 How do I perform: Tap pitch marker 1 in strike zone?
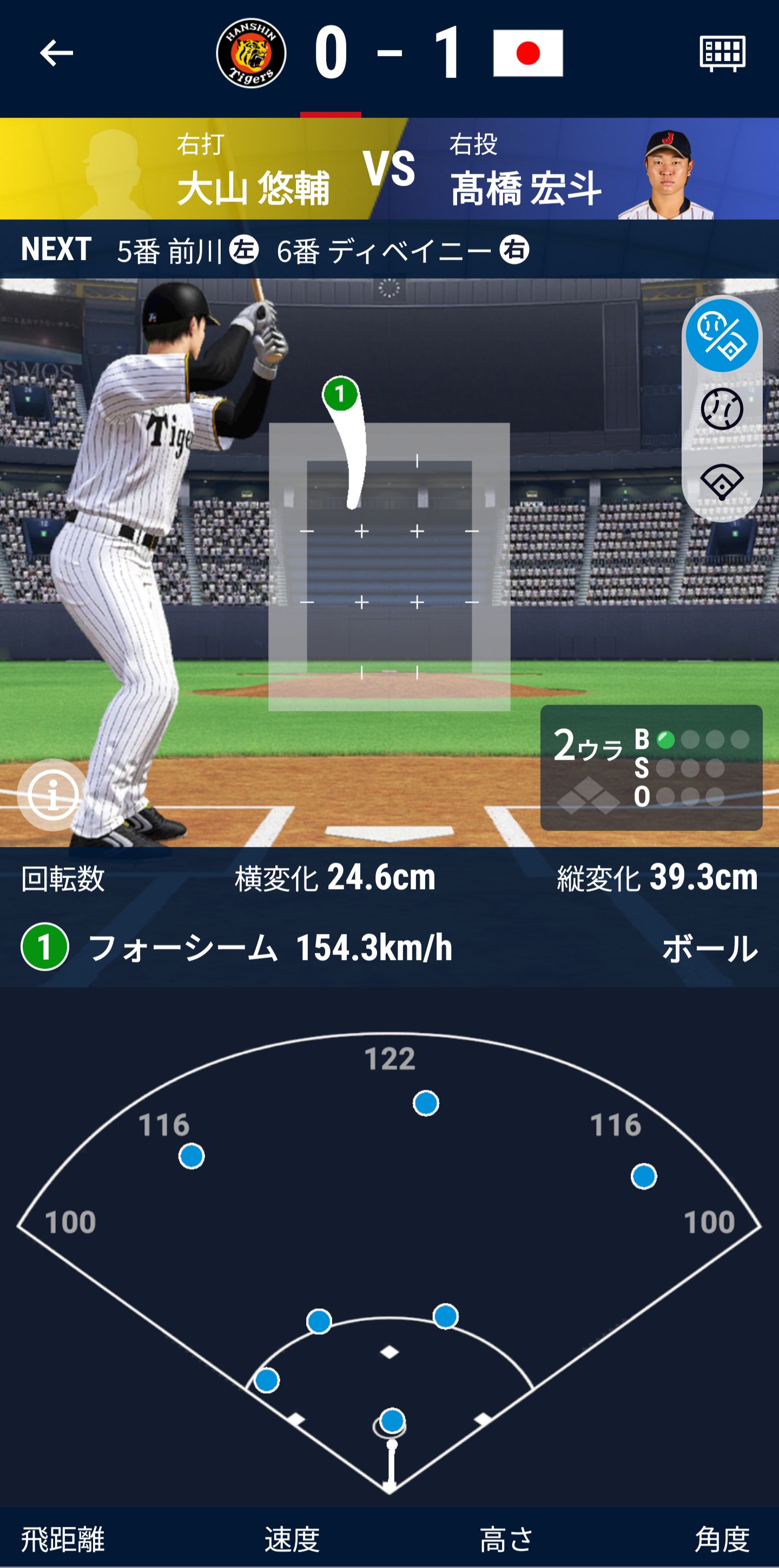pos(340,394)
